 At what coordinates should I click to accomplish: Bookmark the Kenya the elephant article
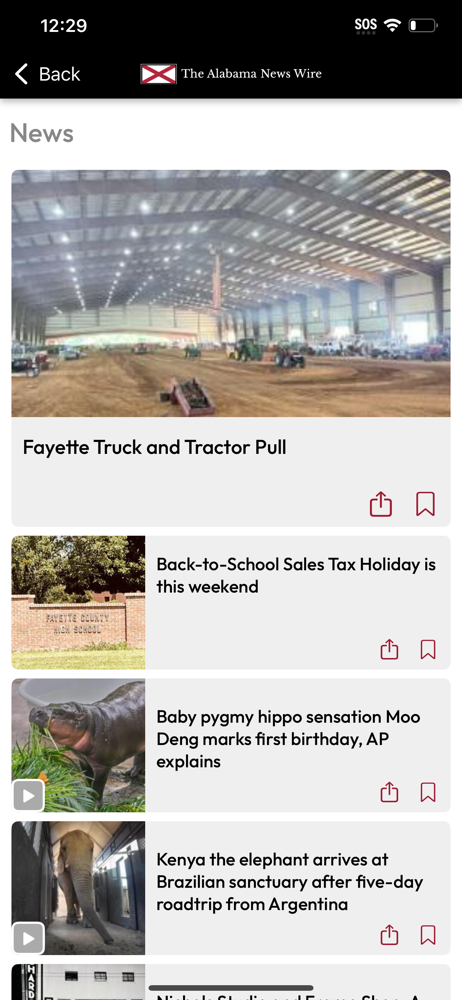pos(428,936)
